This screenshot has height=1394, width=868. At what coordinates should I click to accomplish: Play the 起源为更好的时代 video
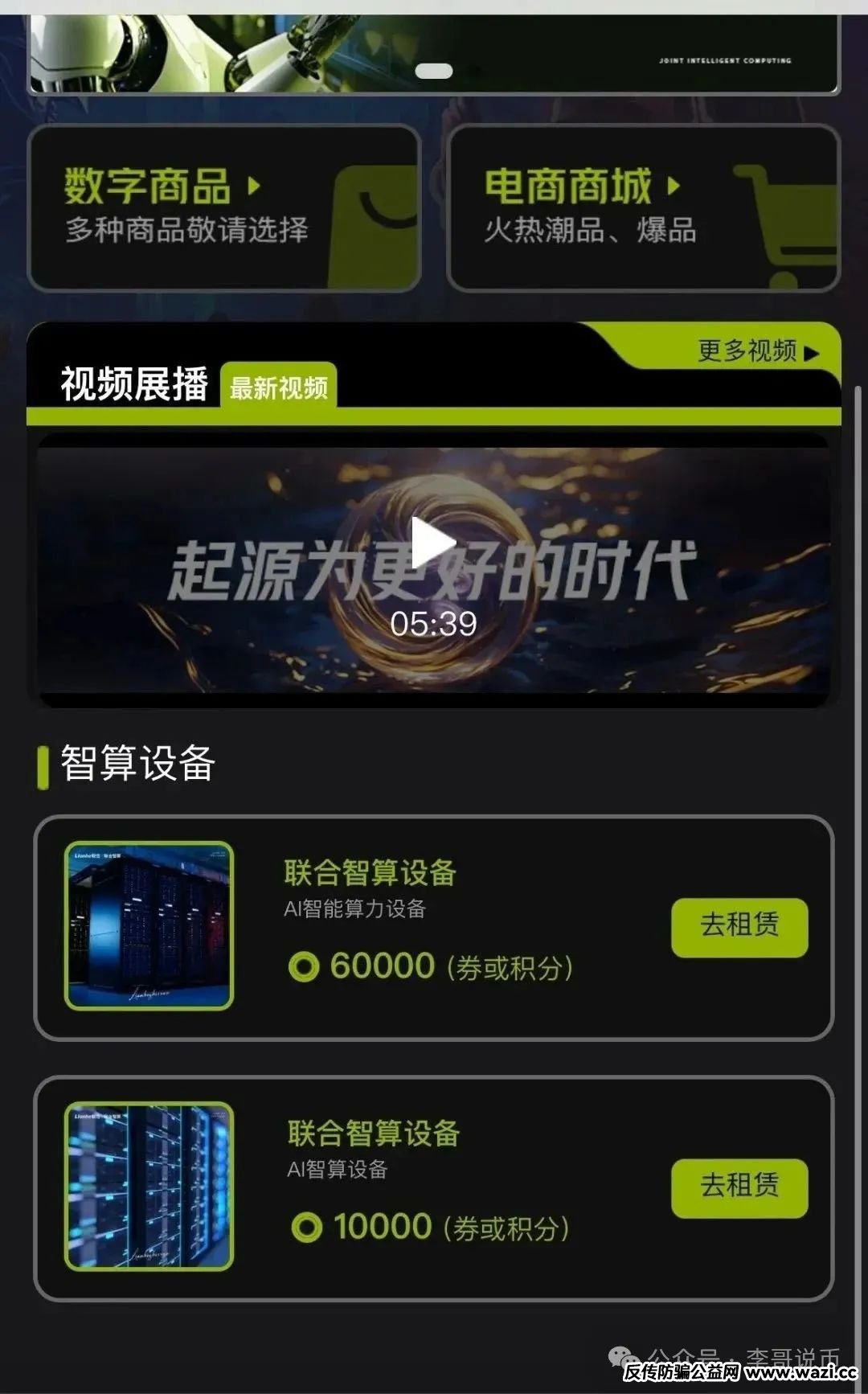coord(433,543)
